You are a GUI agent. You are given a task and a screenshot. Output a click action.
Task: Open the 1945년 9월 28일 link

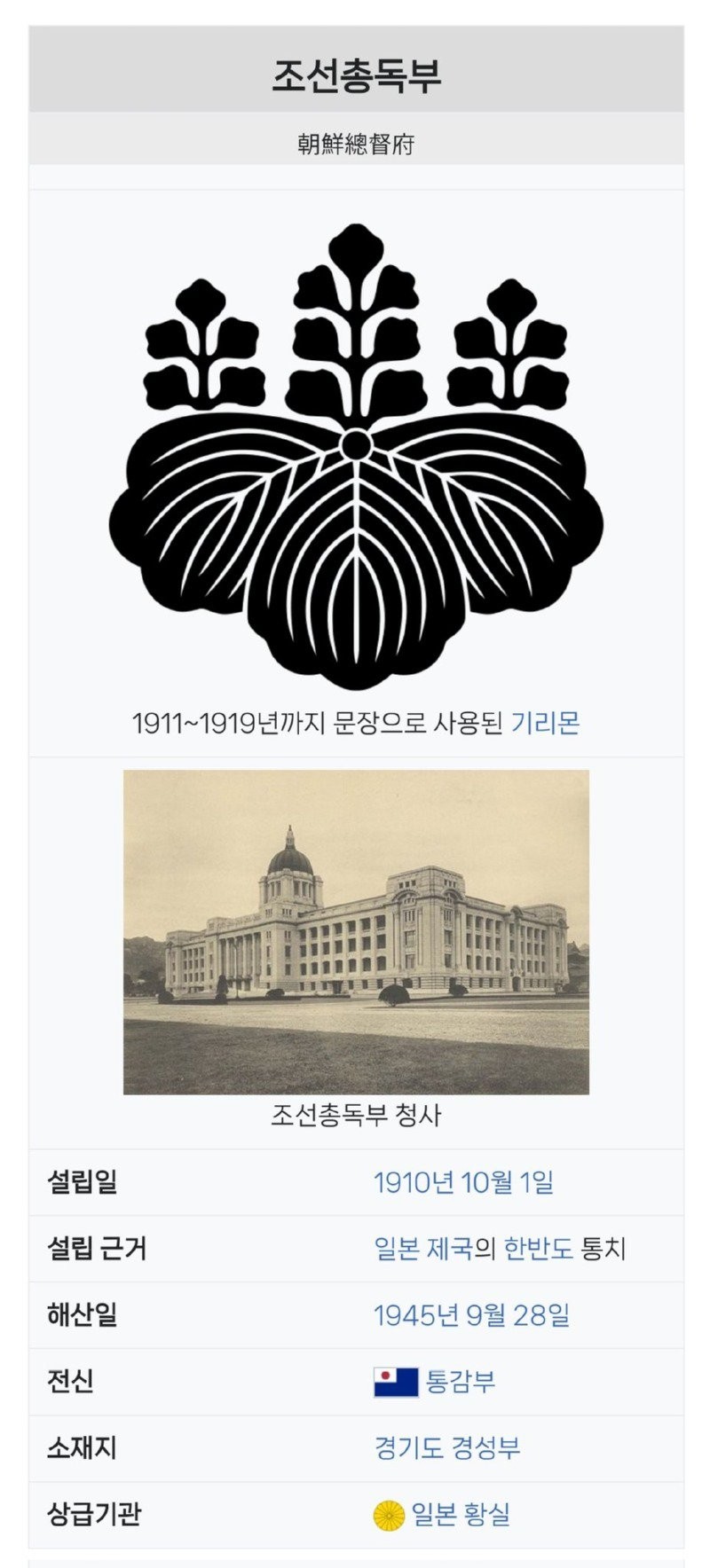pos(471,1314)
